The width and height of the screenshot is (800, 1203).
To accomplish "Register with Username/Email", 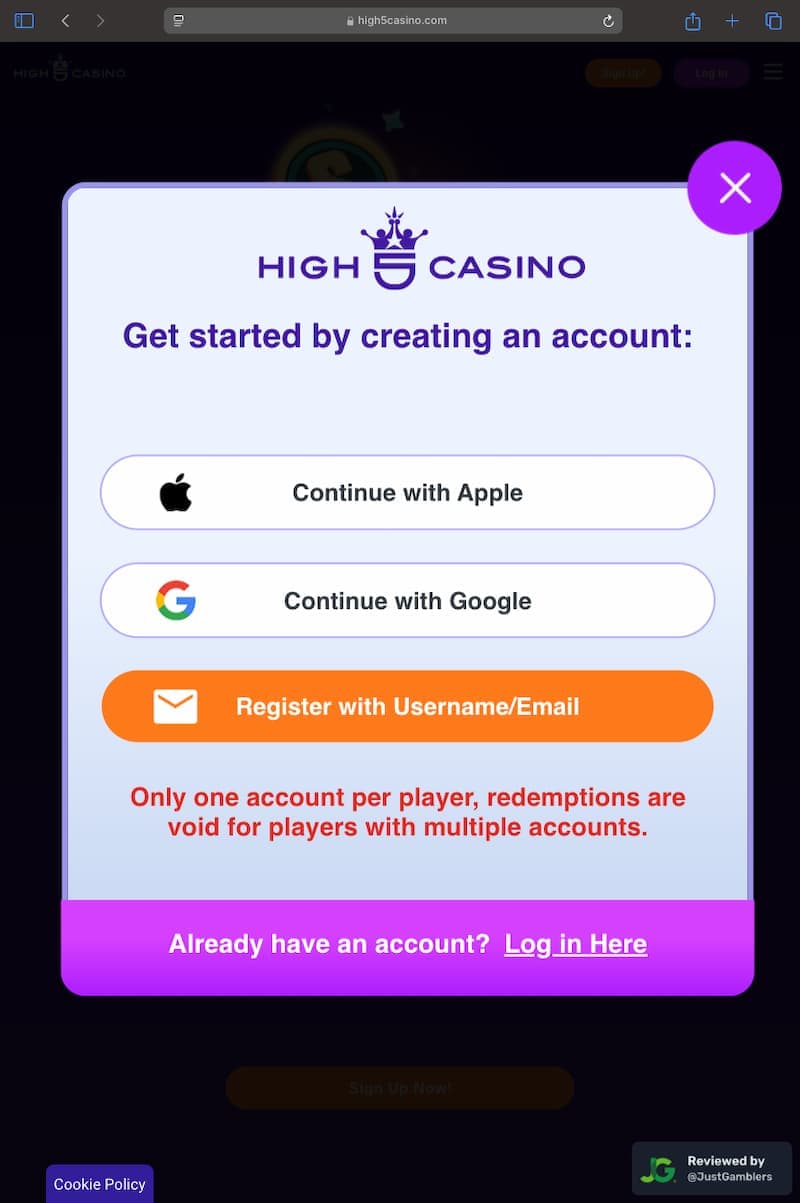I will [x=407, y=706].
